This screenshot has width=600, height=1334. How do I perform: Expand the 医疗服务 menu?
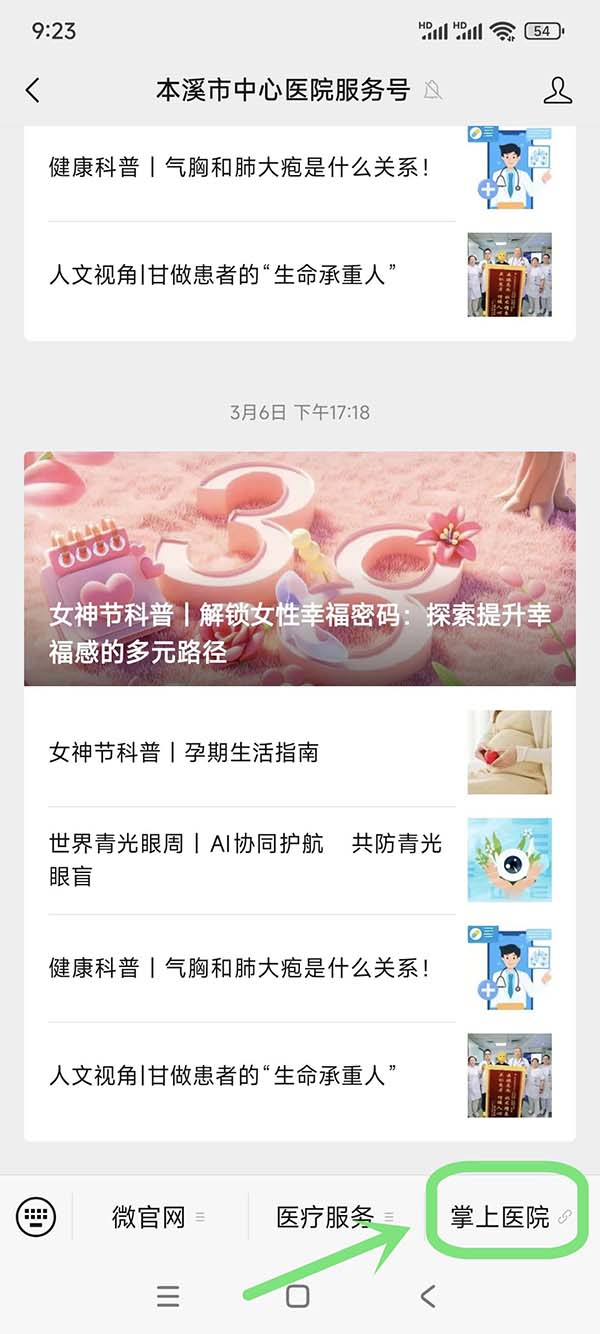point(334,1217)
